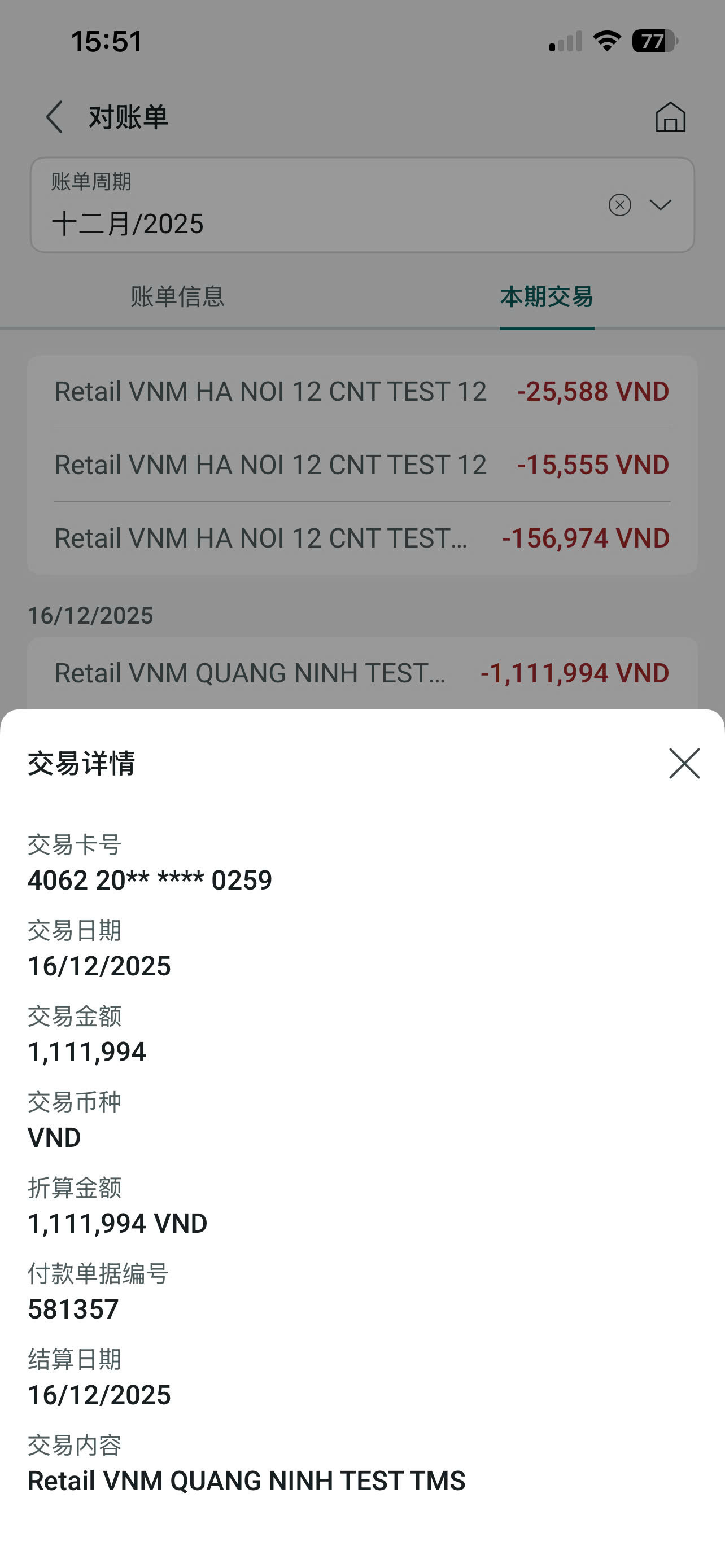This screenshot has width=725, height=1568.
Task: Switch to the 账单信息 tab
Action: [x=177, y=297]
